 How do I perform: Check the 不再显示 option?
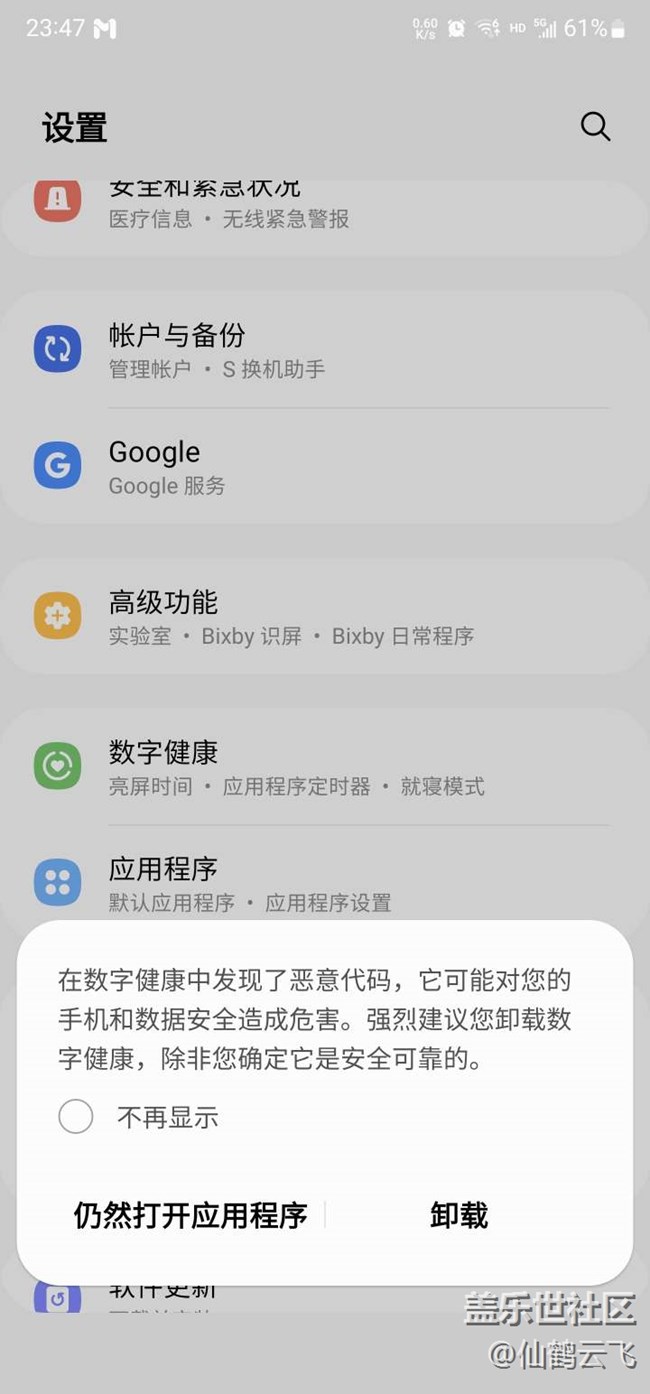point(138,1117)
